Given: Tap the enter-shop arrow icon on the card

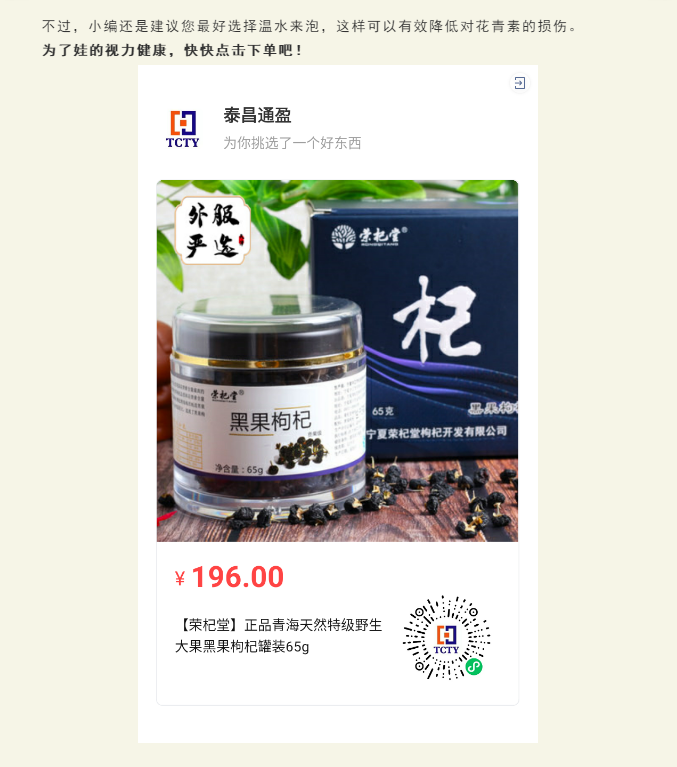Looking at the screenshot, I should [520, 83].
